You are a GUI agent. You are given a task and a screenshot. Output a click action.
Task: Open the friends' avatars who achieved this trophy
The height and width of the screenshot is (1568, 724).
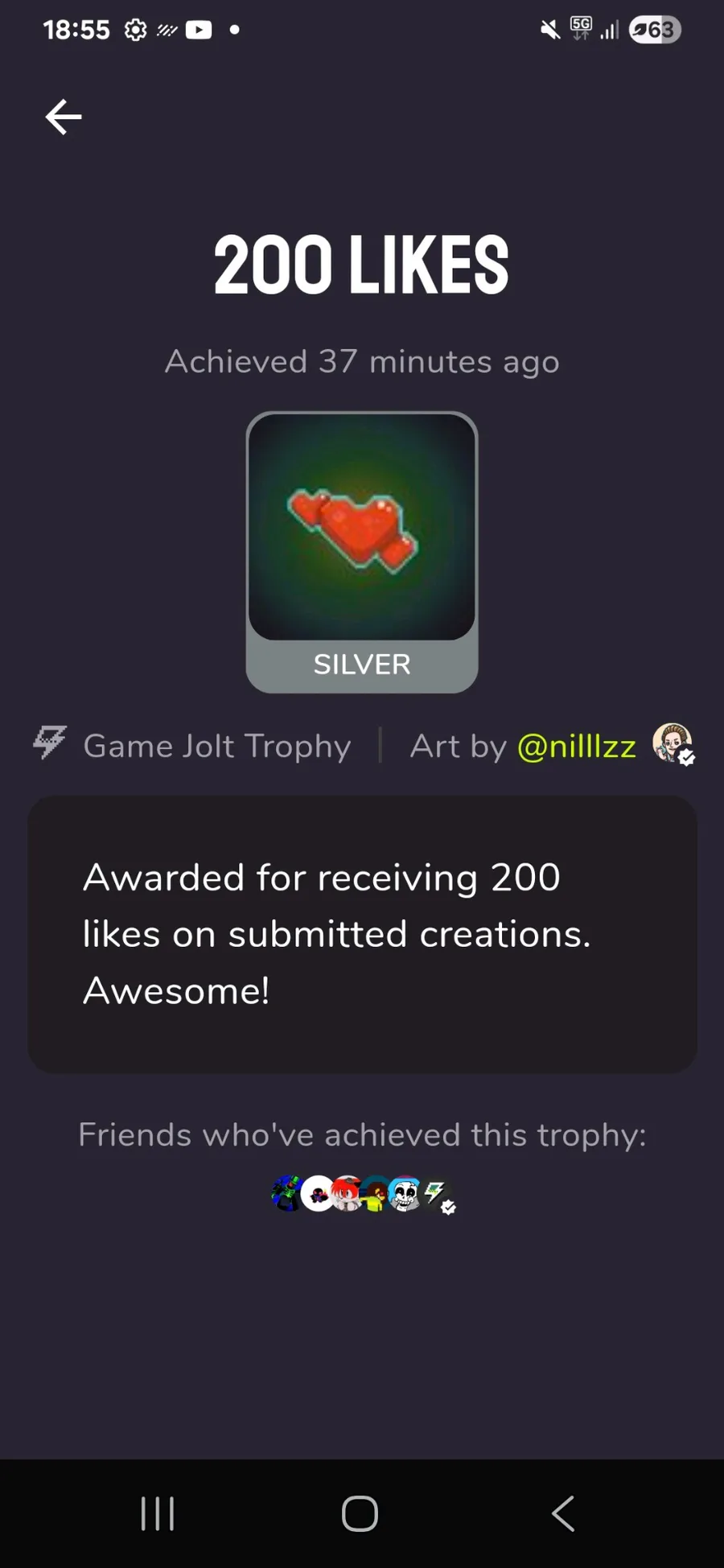362,1194
